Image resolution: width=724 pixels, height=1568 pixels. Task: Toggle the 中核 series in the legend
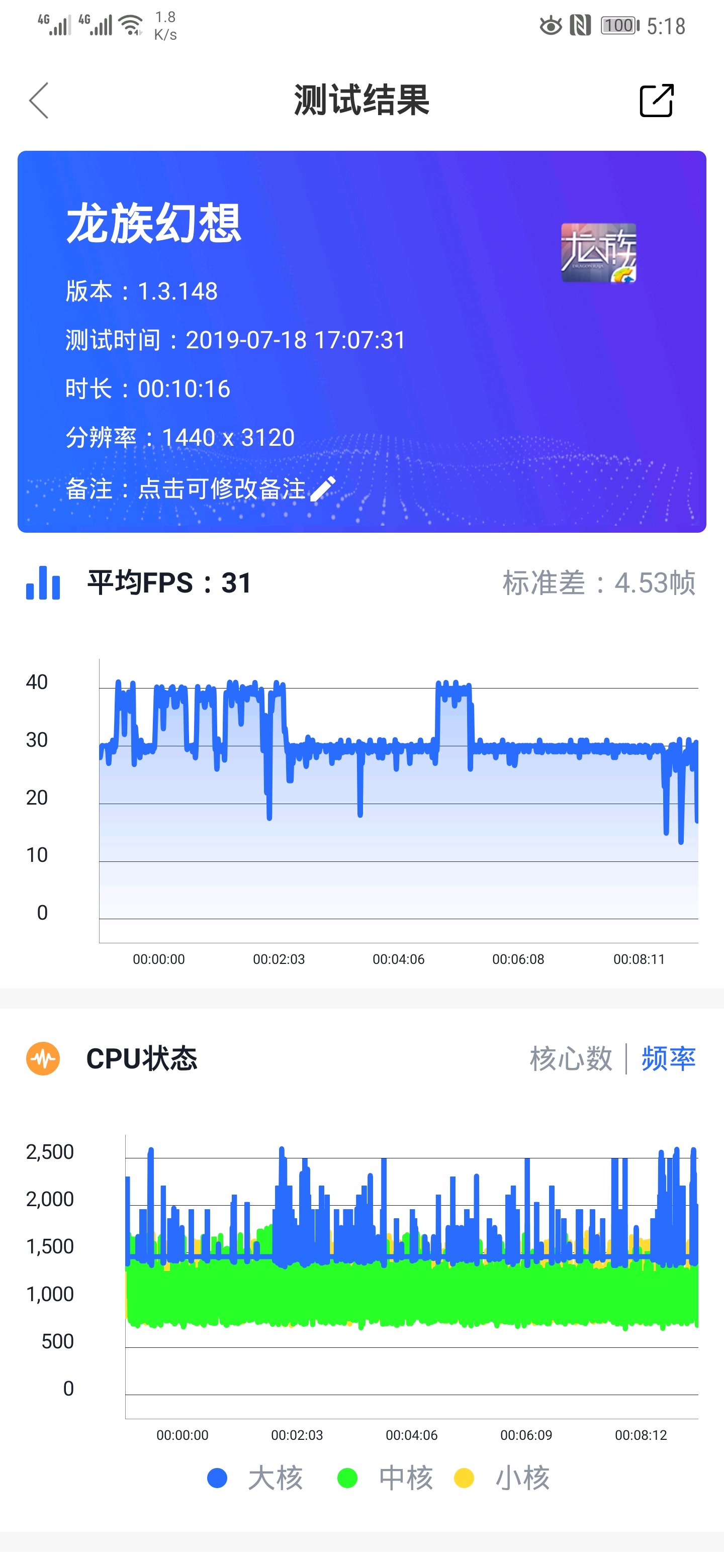tap(385, 1478)
